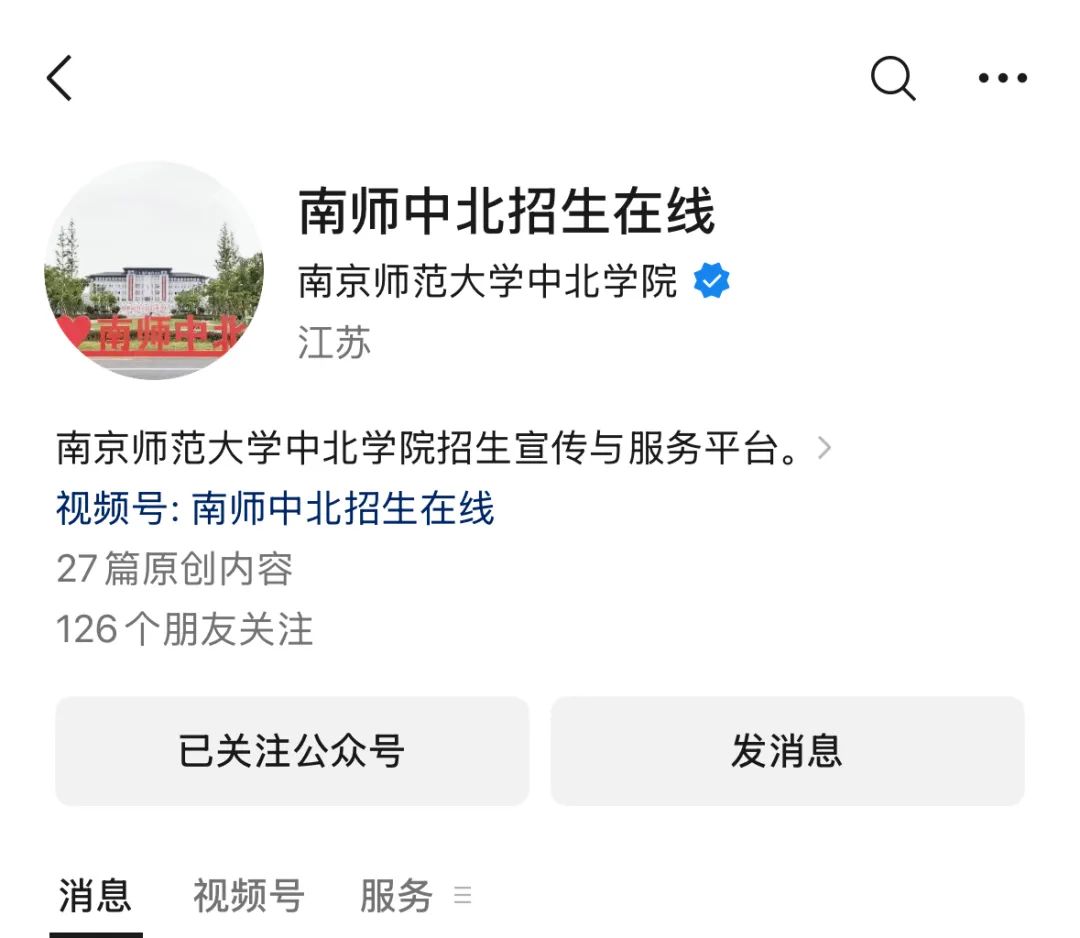Search within this official account
1080x938 pixels.
pyautogui.click(x=892, y=78)
